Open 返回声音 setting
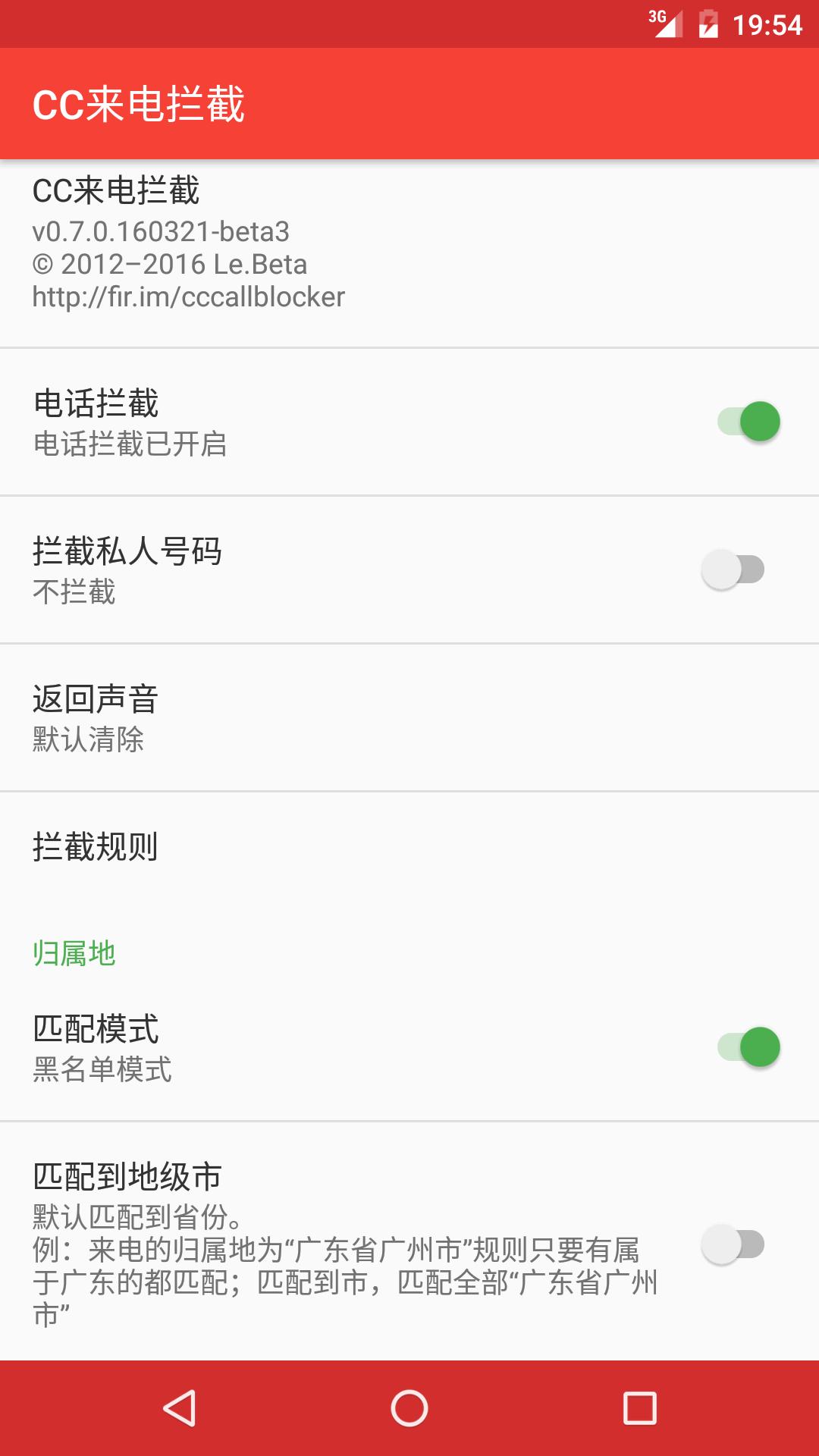This screenshot has height=1456, width=819. (409, 717)
